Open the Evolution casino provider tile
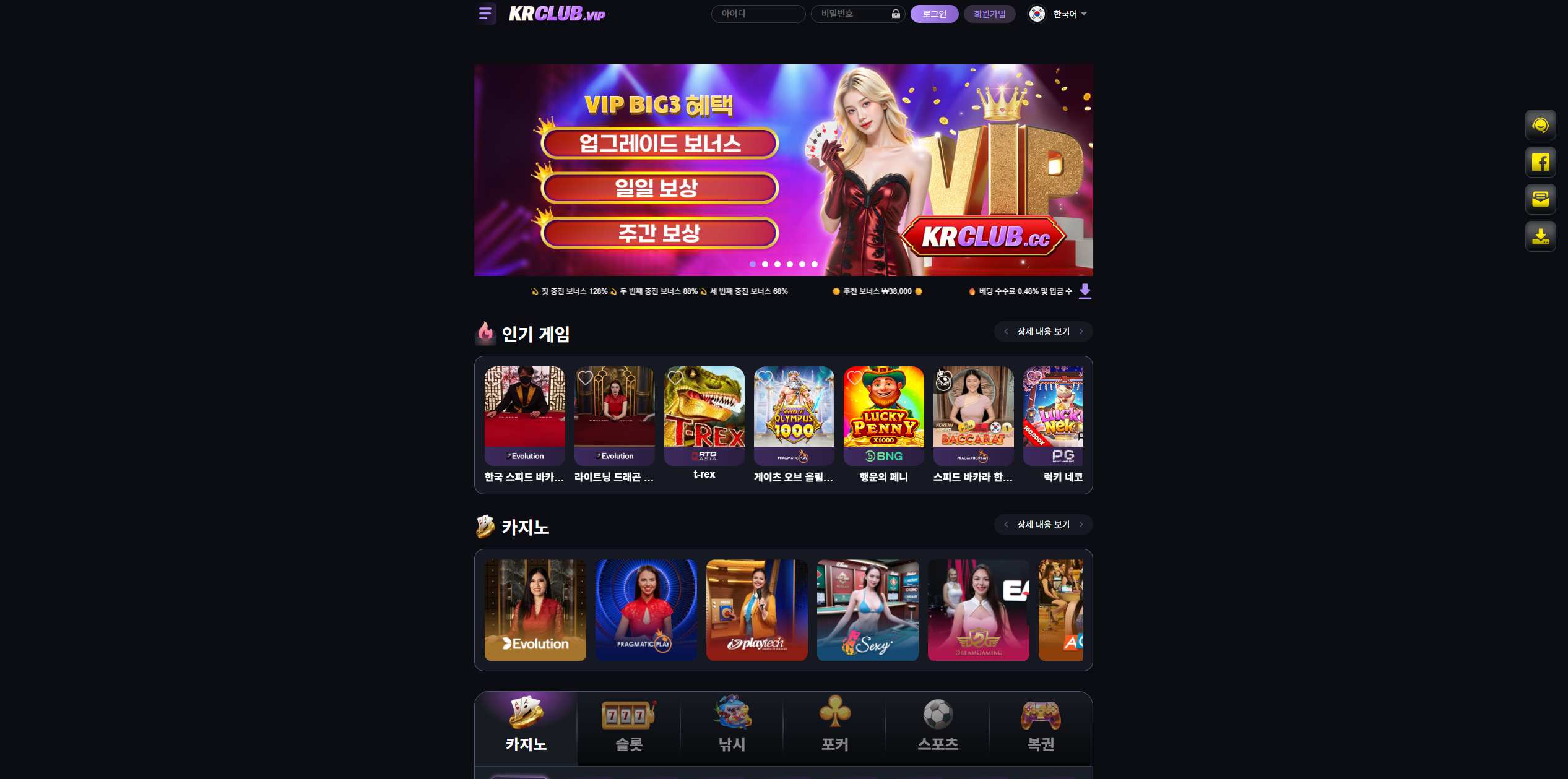Image resolution: width=1568 pixels, height=779 pixels. coord(535,610)
